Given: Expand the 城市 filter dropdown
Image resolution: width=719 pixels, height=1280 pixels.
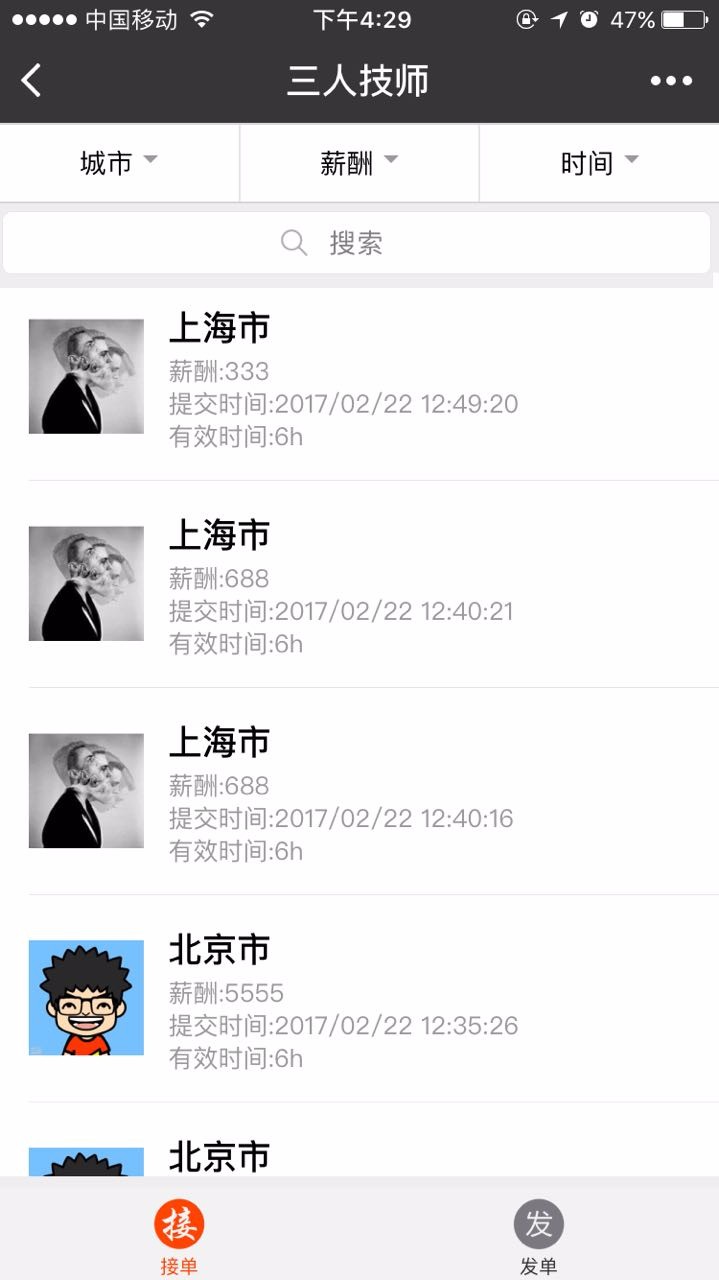Looking at the screenshot, I should pyautogui.click(x=119, y=163).
